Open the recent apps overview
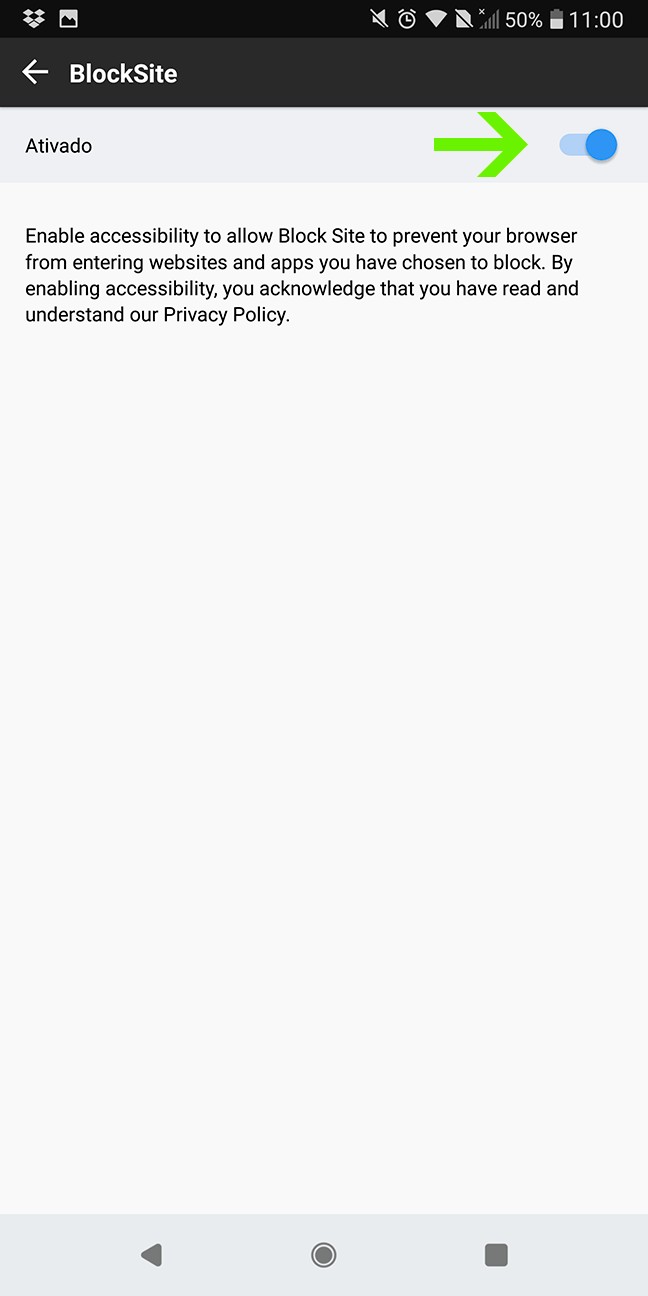Image resolution: width=648 pixels, height=1296 pixels. [495, 1254]
